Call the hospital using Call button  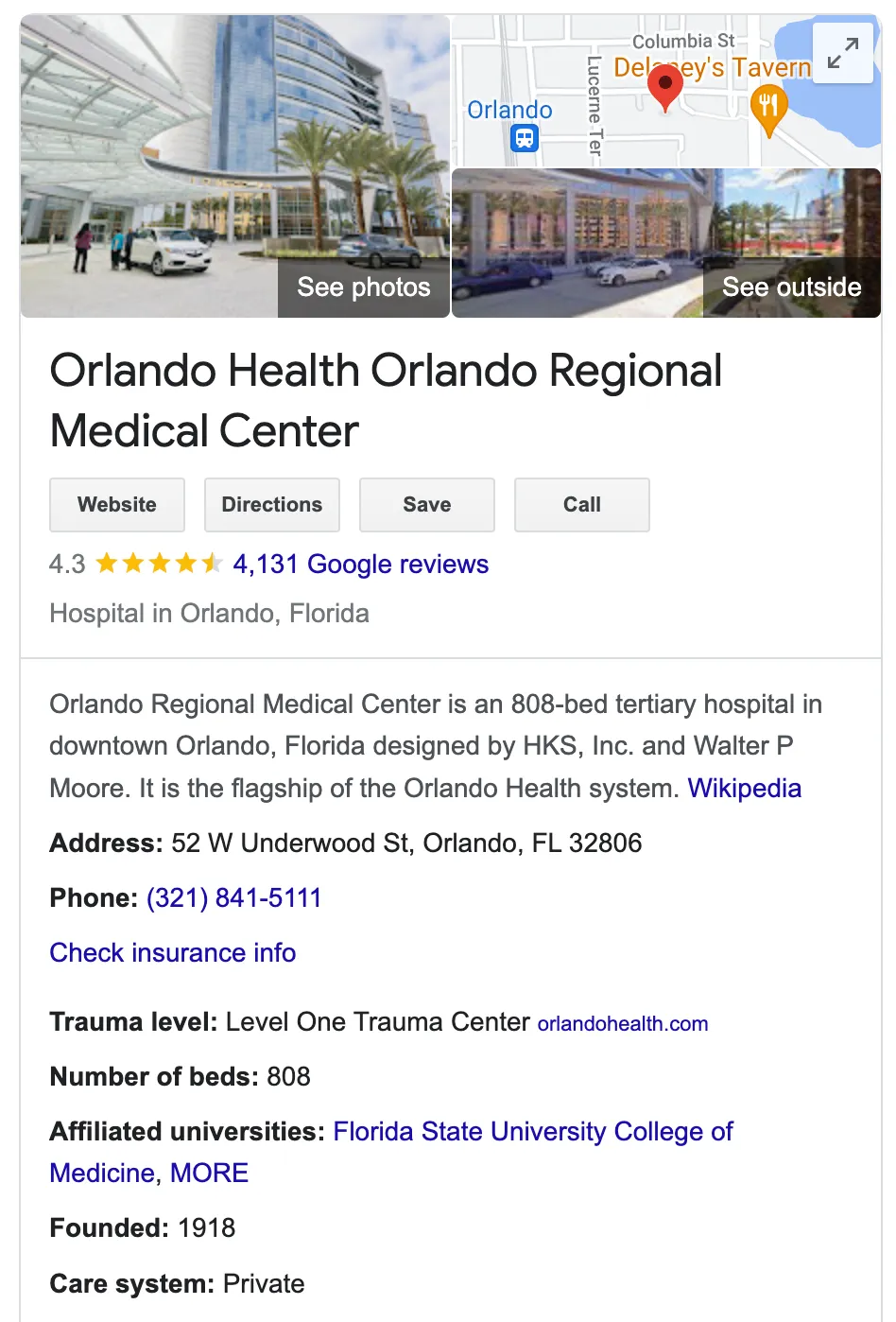click(582, 505)
